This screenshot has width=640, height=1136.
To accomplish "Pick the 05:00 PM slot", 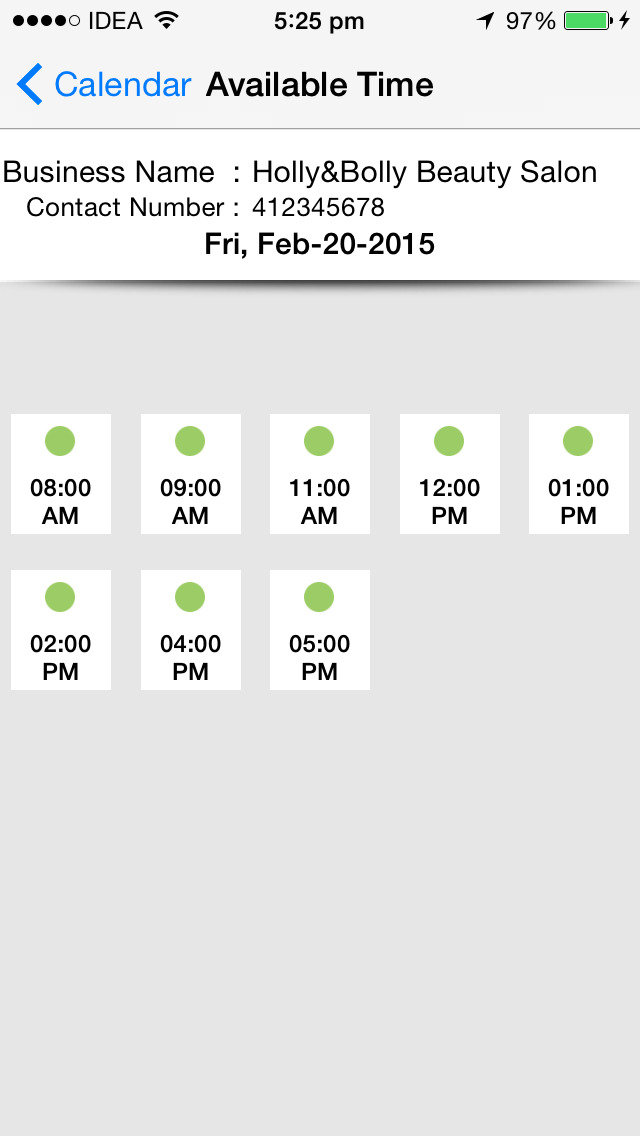I will (x=320, y=630).
